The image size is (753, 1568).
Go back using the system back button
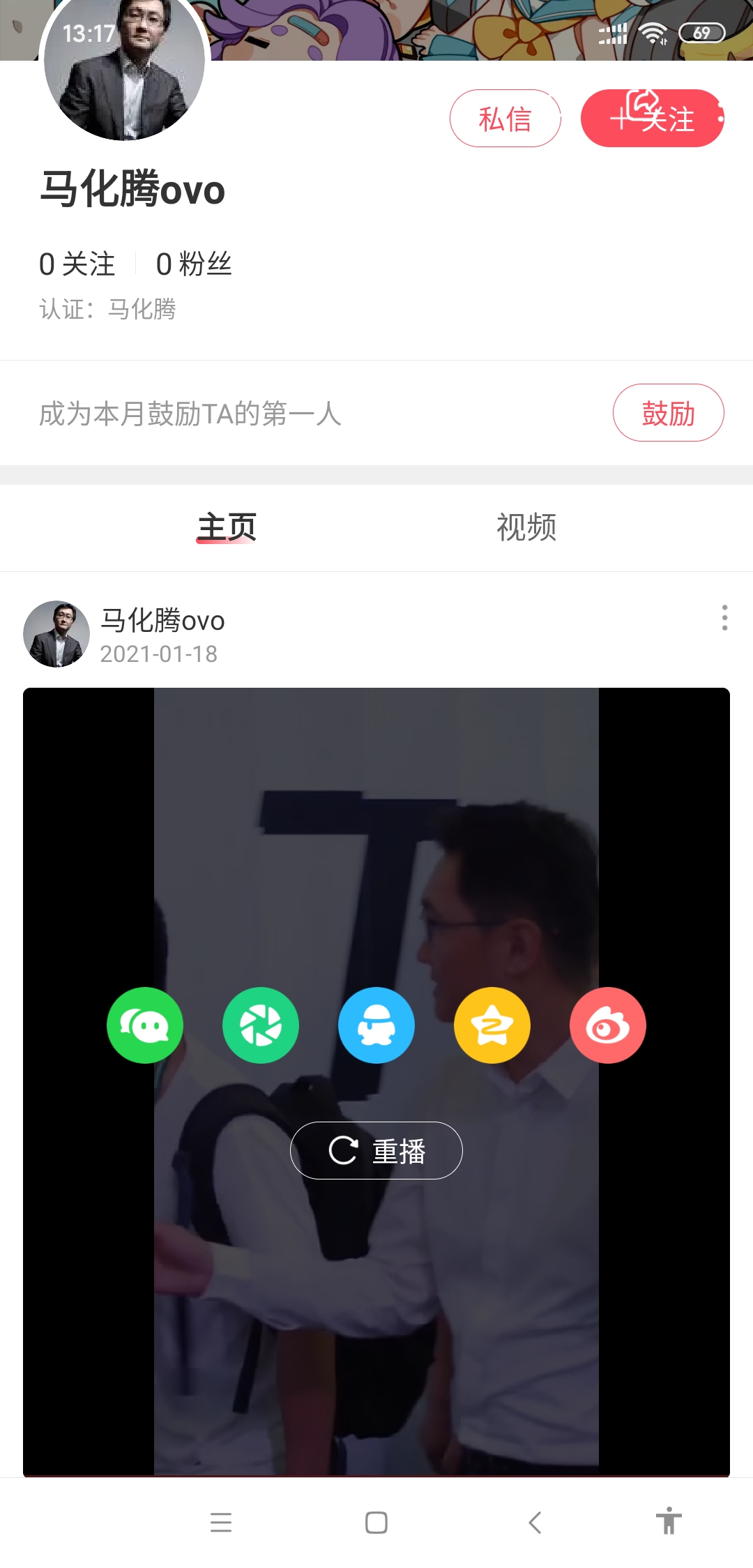[x=535, y=1522]
